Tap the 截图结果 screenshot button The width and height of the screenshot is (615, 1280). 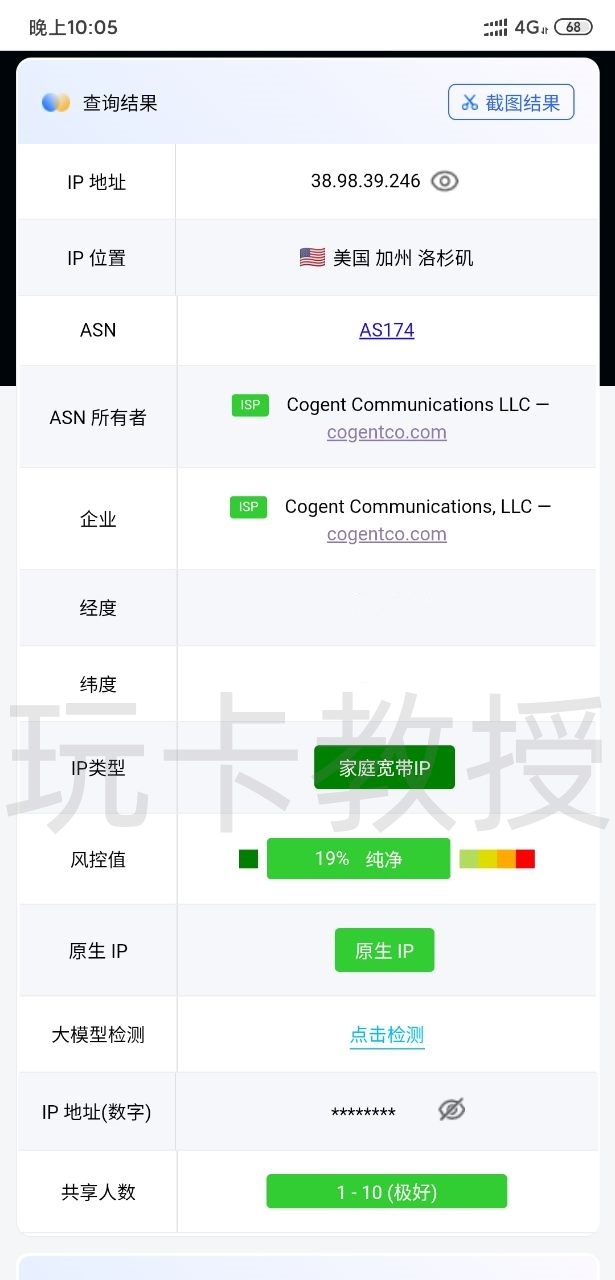pos(511,102)
